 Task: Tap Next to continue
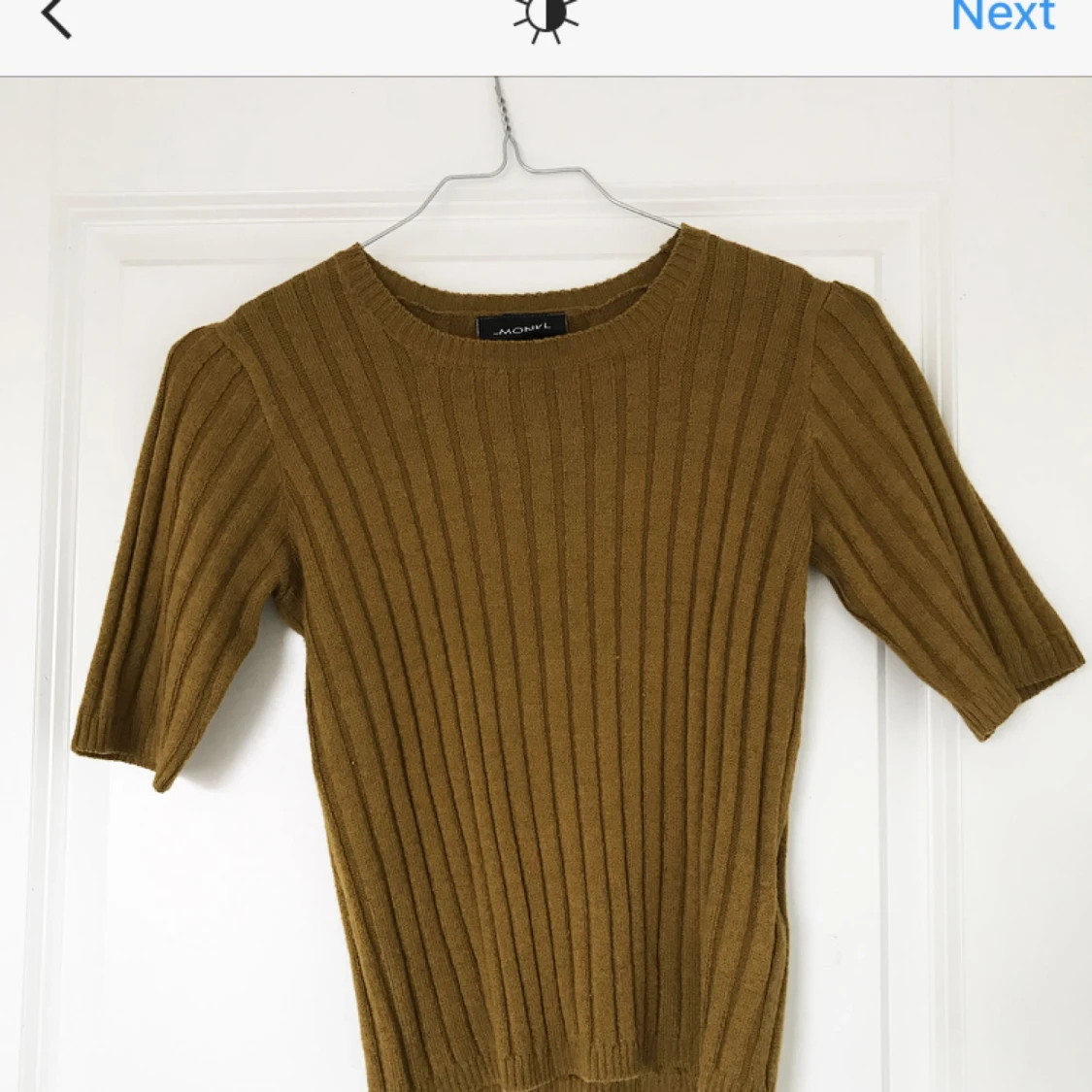1002,16
